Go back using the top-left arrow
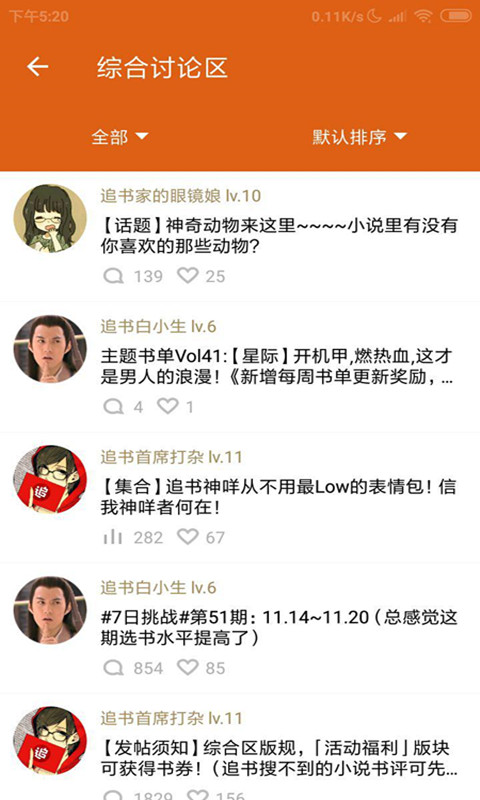 pyautogui.click(x=38, y=67)
